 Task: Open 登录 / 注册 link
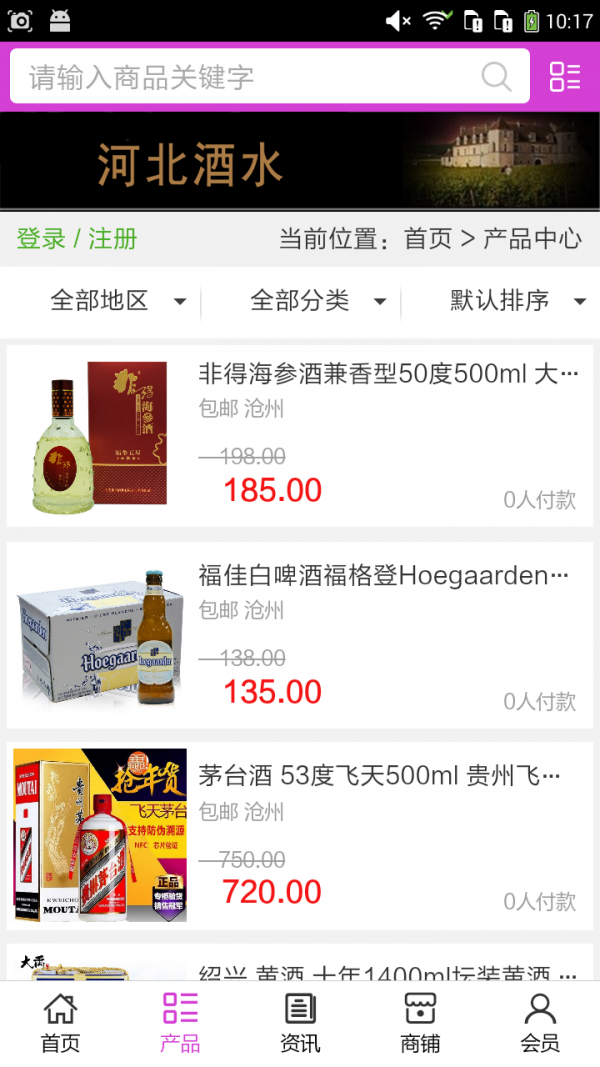point(77,239)
